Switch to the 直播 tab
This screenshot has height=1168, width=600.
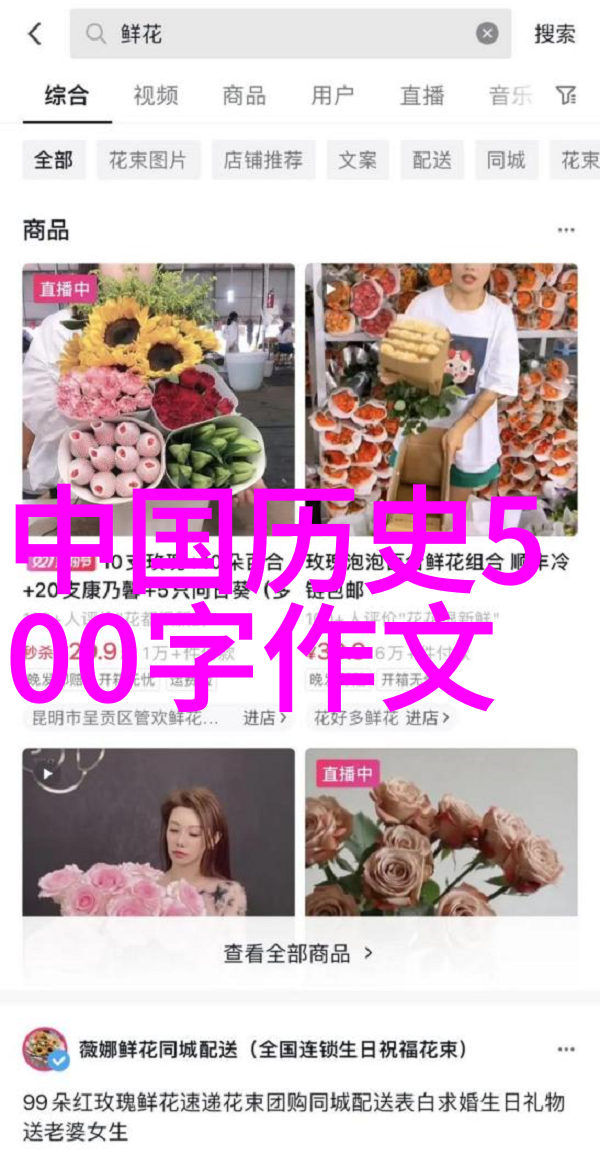(422, 95)
